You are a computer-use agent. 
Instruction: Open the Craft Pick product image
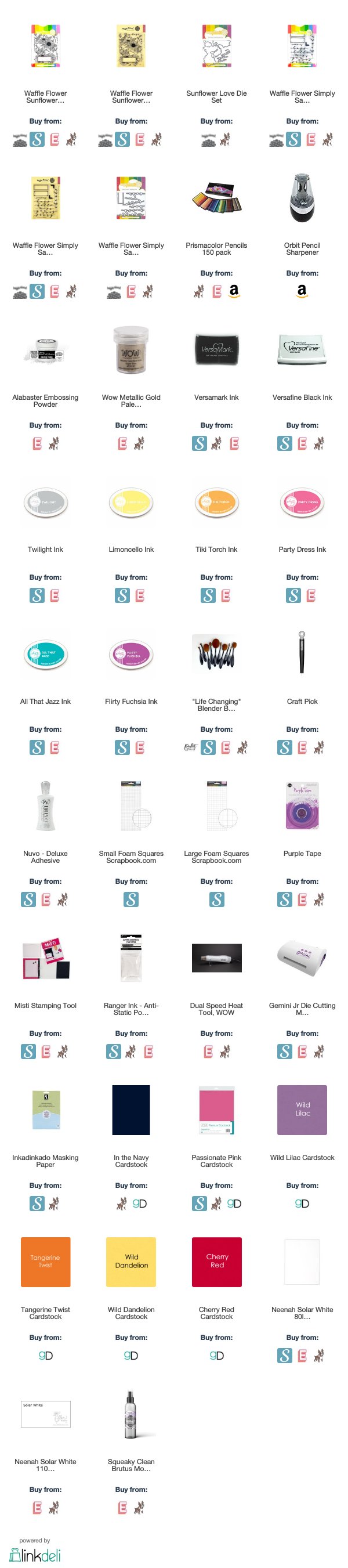pos(302,655)
